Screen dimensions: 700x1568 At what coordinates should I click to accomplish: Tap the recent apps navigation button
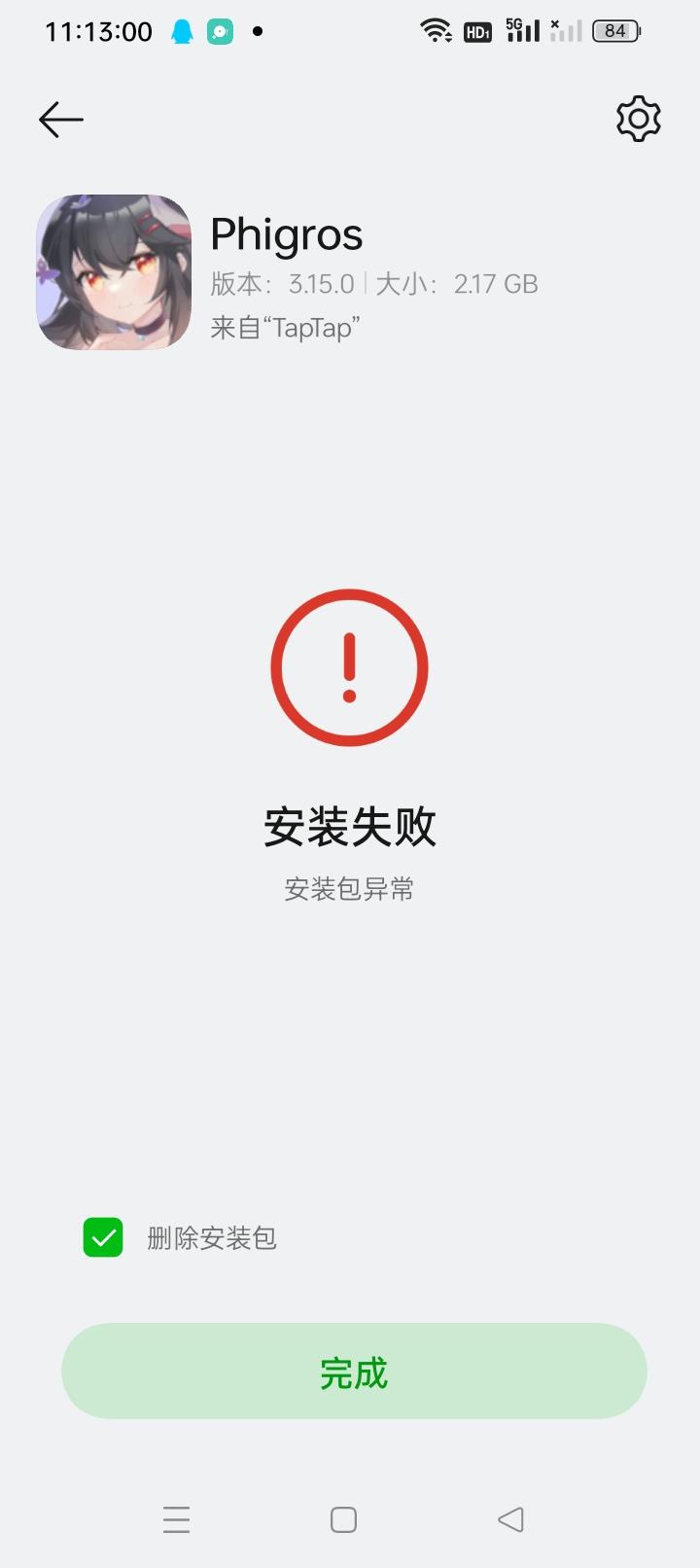[x=176, y=1518]
